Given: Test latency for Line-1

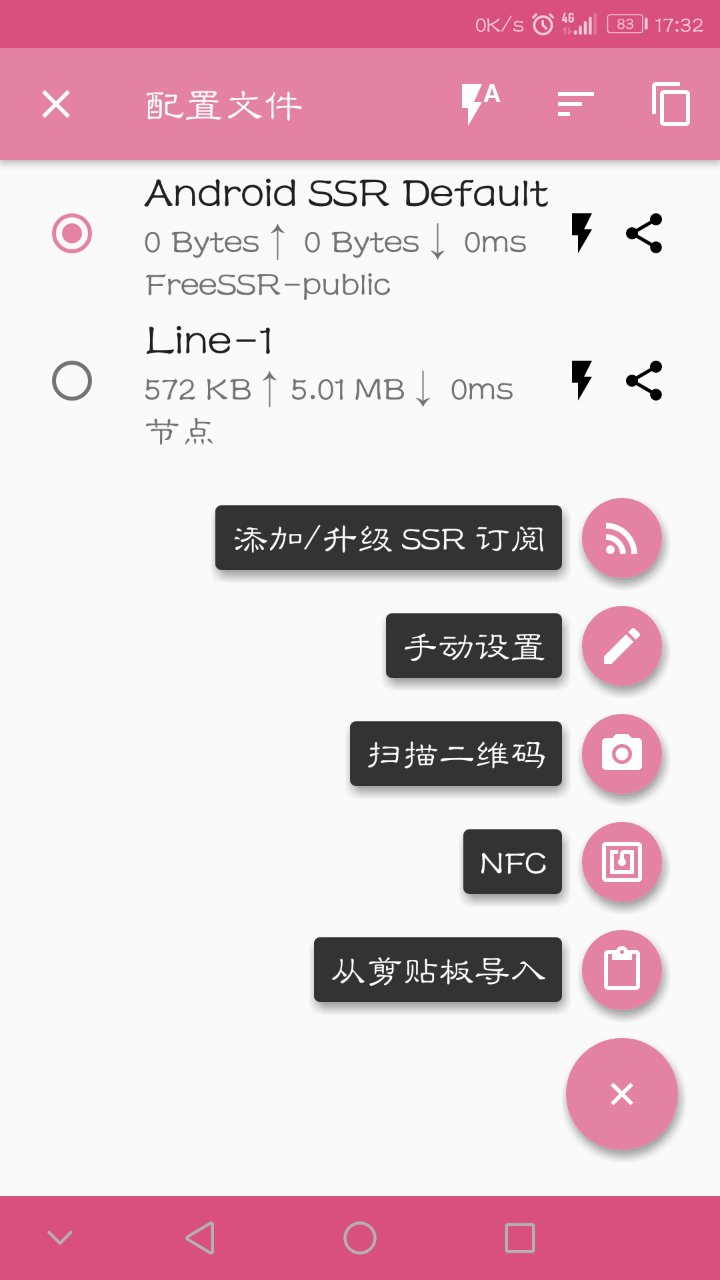Looking at the screenshot, I should coord(581,381).
